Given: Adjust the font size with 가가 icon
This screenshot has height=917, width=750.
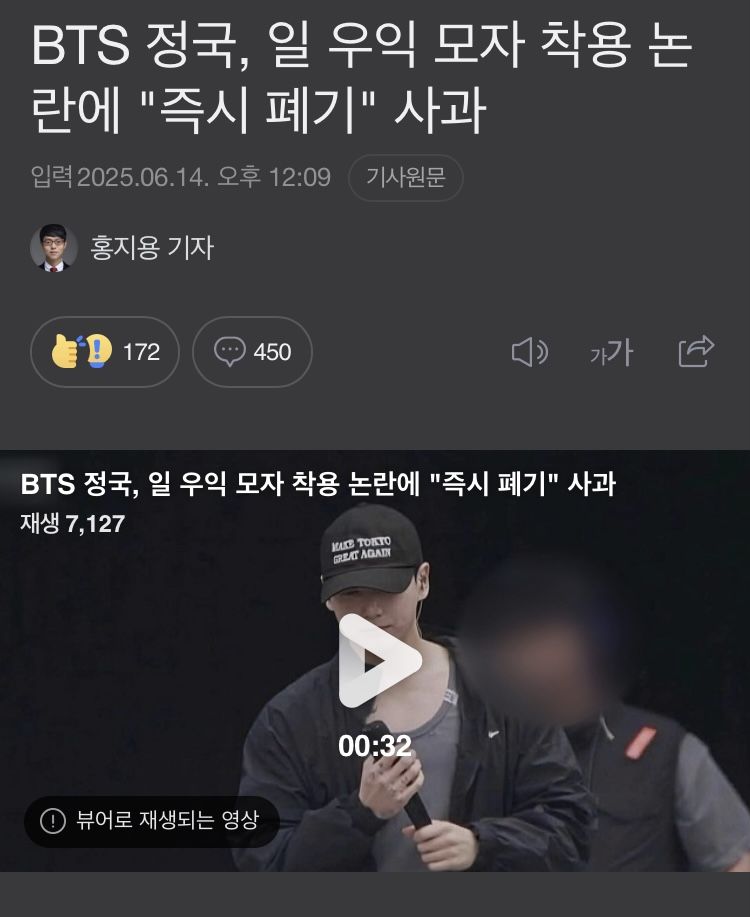Looking at the screenshot, I should pyautogui.click(x=611, y=352).
